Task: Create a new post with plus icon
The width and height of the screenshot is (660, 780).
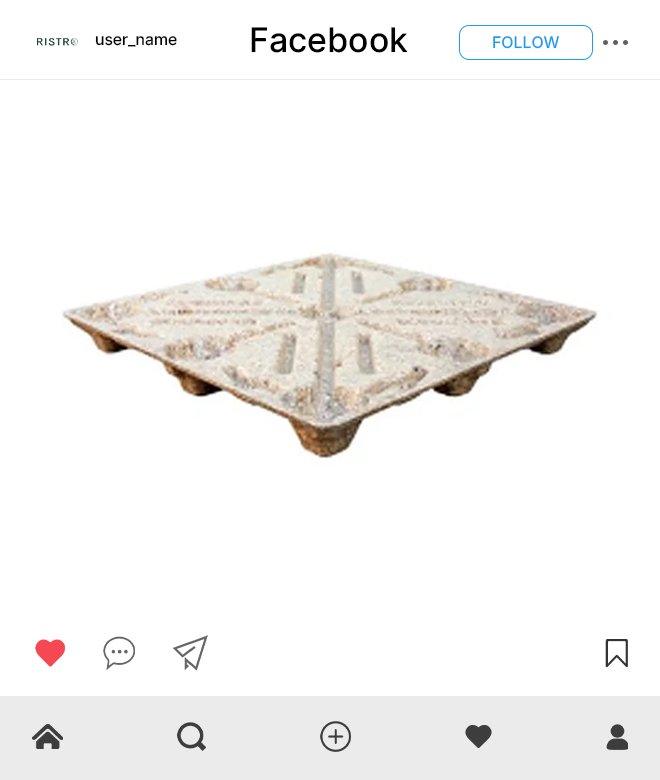Action: [335, 737]
